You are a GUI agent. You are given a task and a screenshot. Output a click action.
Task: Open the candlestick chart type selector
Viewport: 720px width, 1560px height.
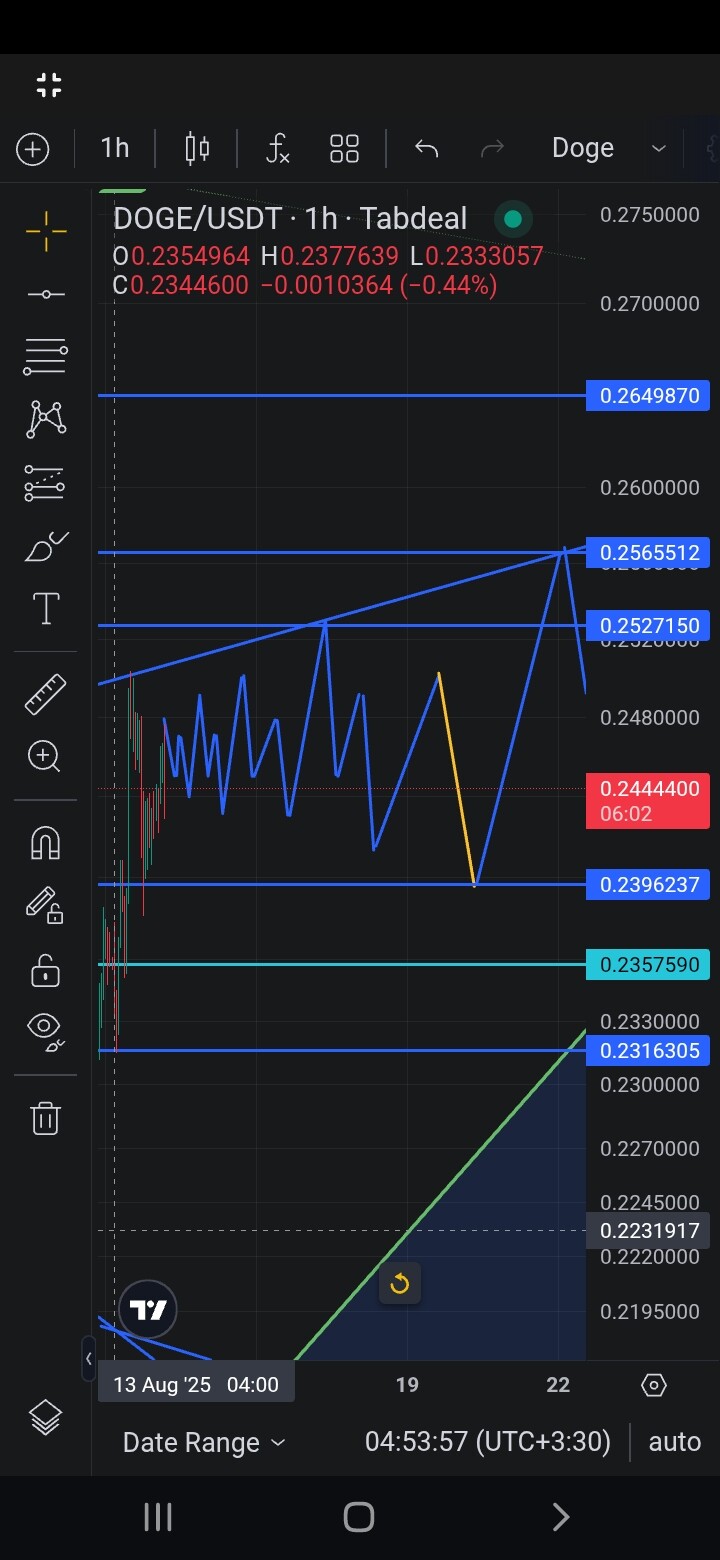197,149
